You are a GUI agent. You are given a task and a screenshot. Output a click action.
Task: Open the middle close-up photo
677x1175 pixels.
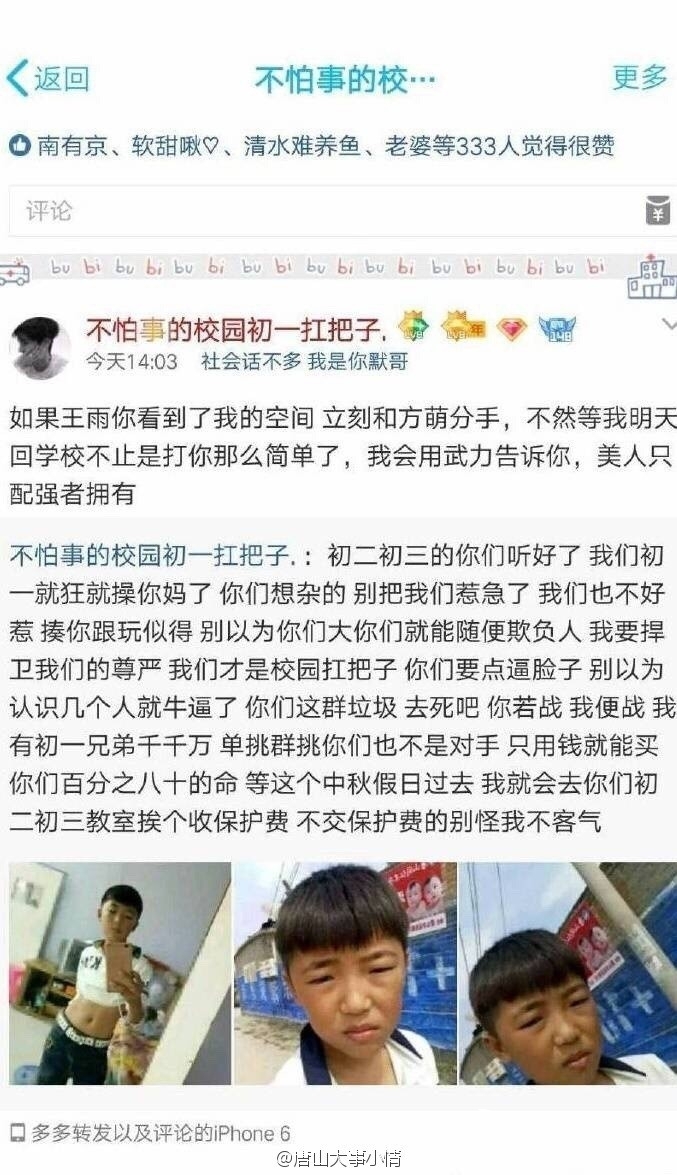[345, 973]
